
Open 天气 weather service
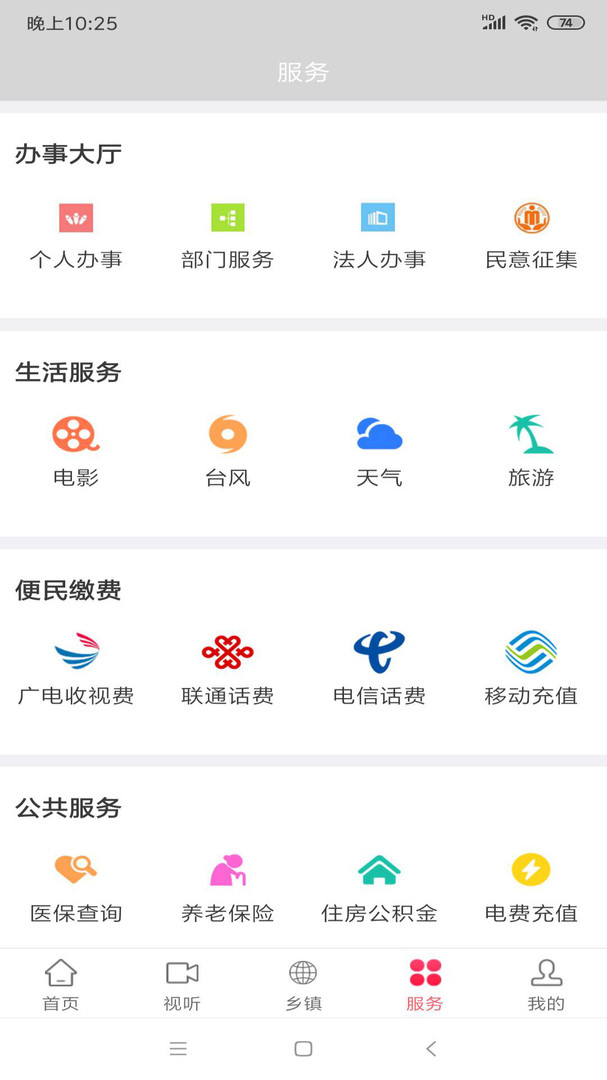379,452
